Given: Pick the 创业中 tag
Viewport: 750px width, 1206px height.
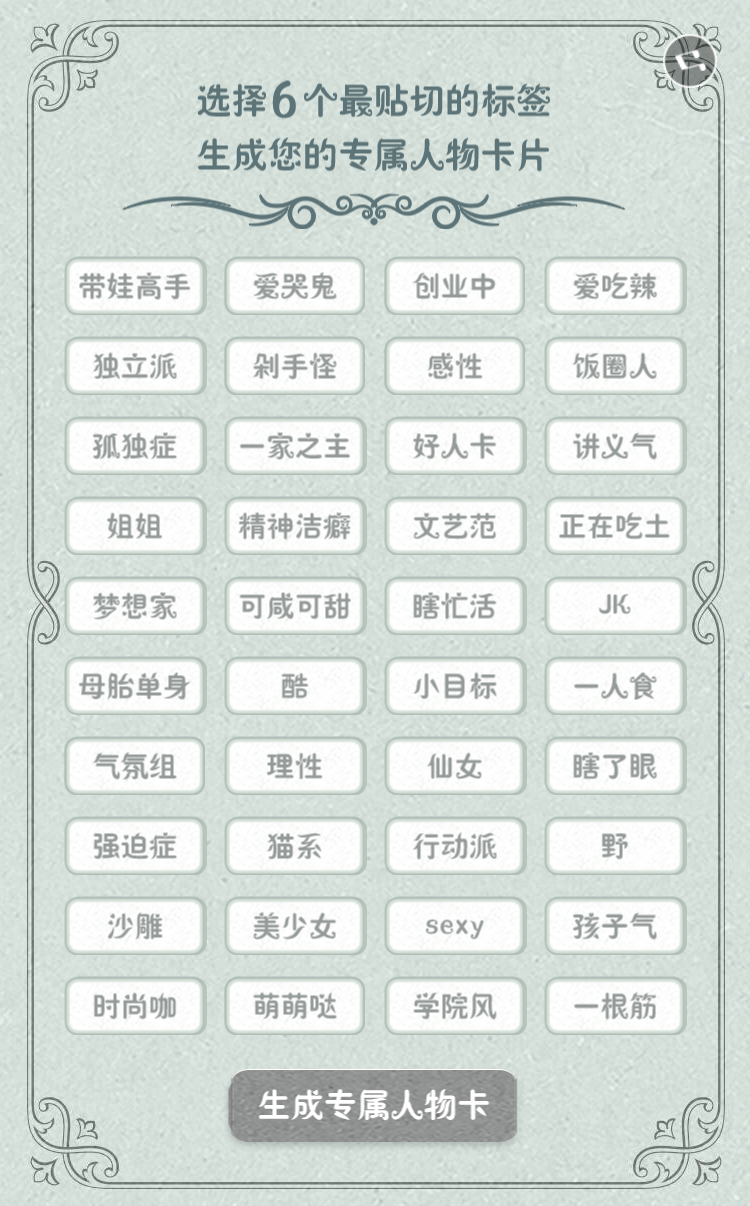Looking at the screenshot, I should point(455,286).
